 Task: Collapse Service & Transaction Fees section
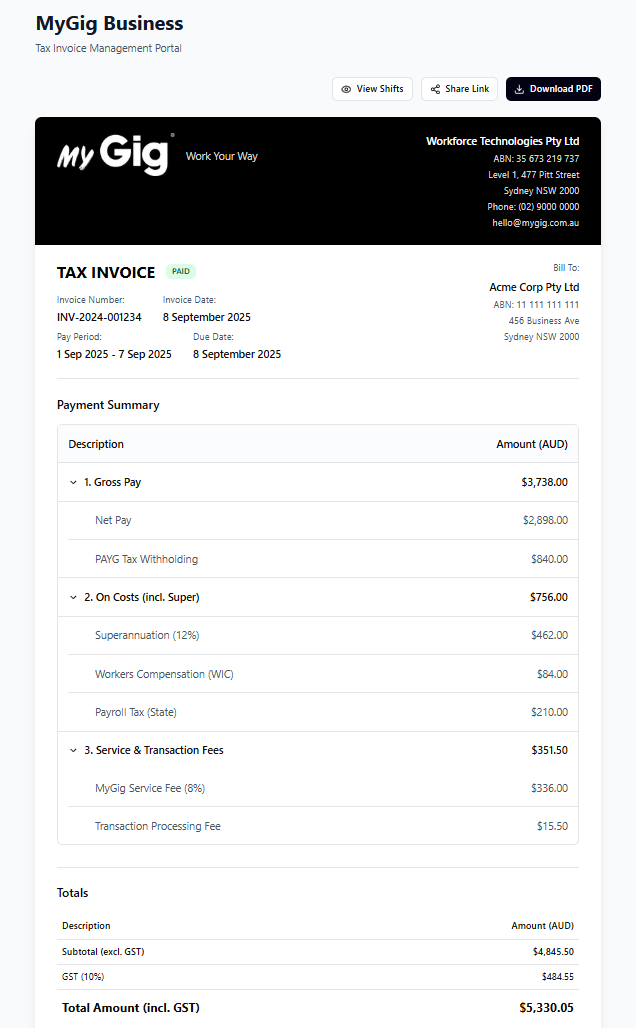74,750
